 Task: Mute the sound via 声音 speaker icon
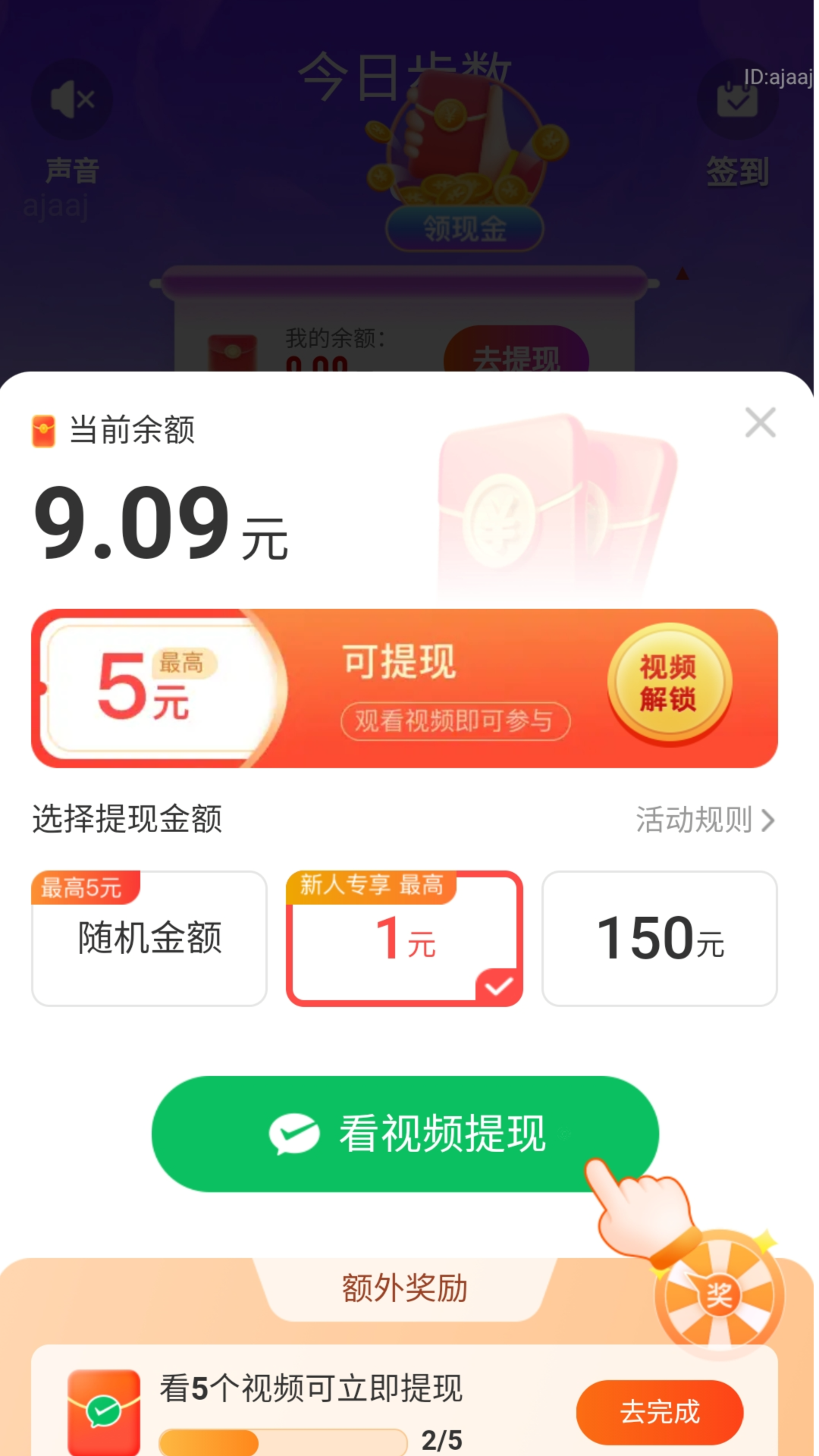71,99
